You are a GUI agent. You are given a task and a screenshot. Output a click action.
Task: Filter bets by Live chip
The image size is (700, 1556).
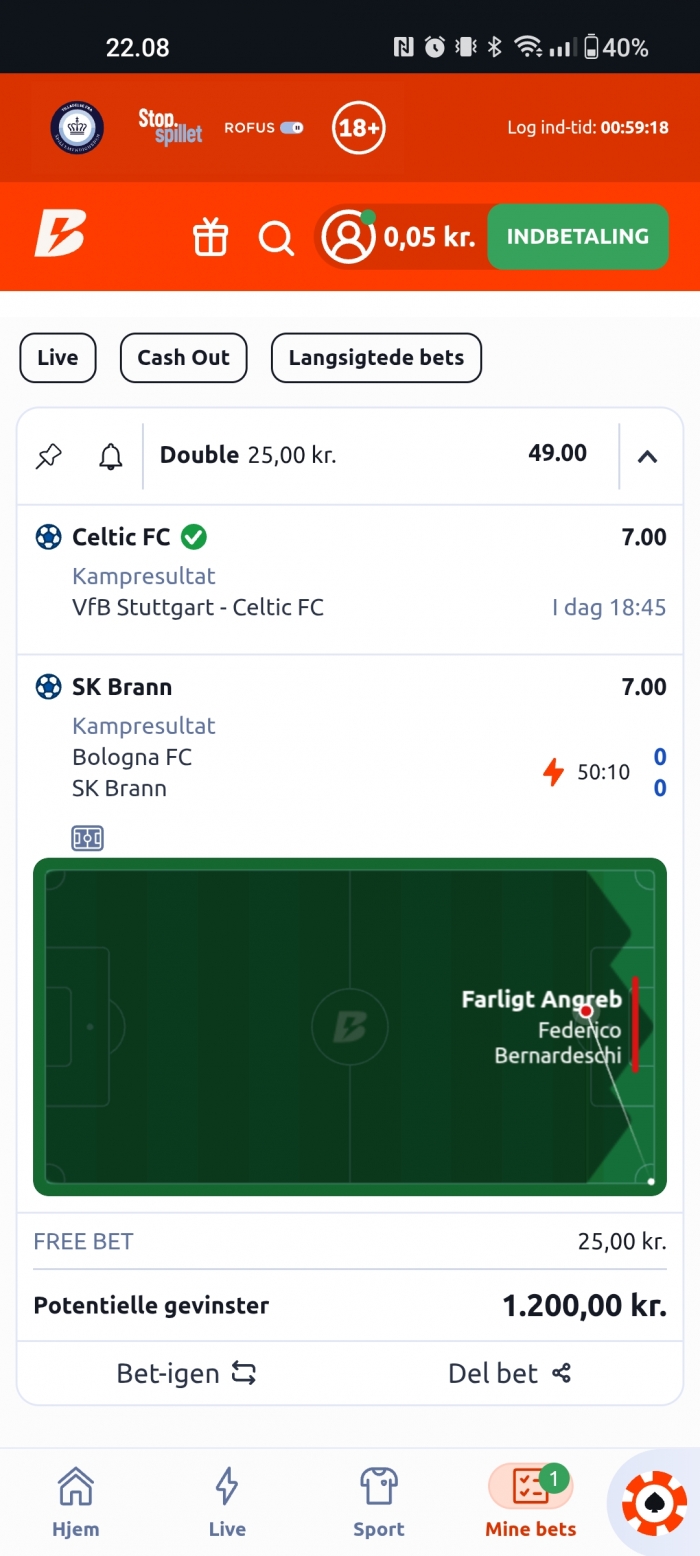[58, 358]
